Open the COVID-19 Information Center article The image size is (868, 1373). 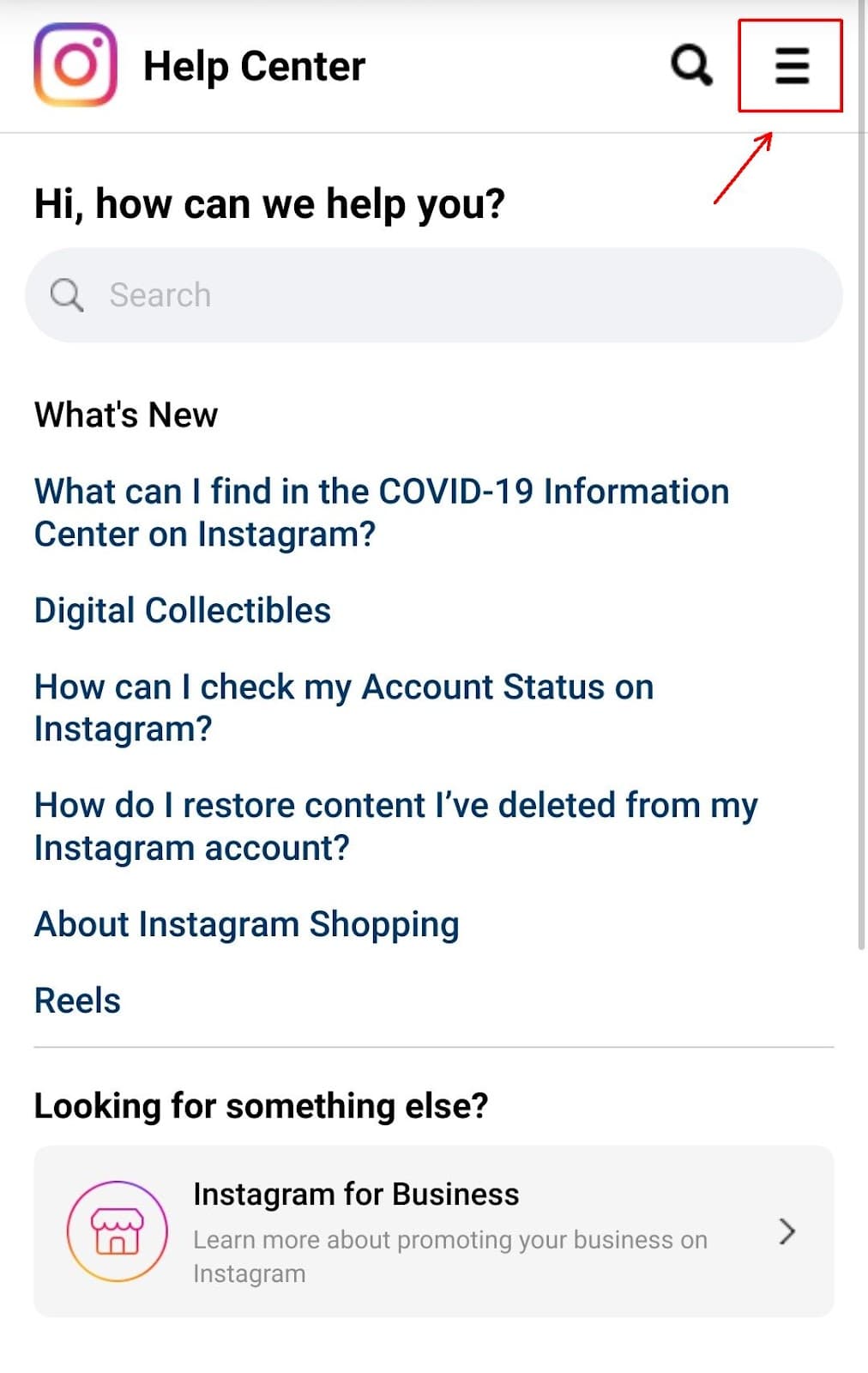tap(381, 512)
